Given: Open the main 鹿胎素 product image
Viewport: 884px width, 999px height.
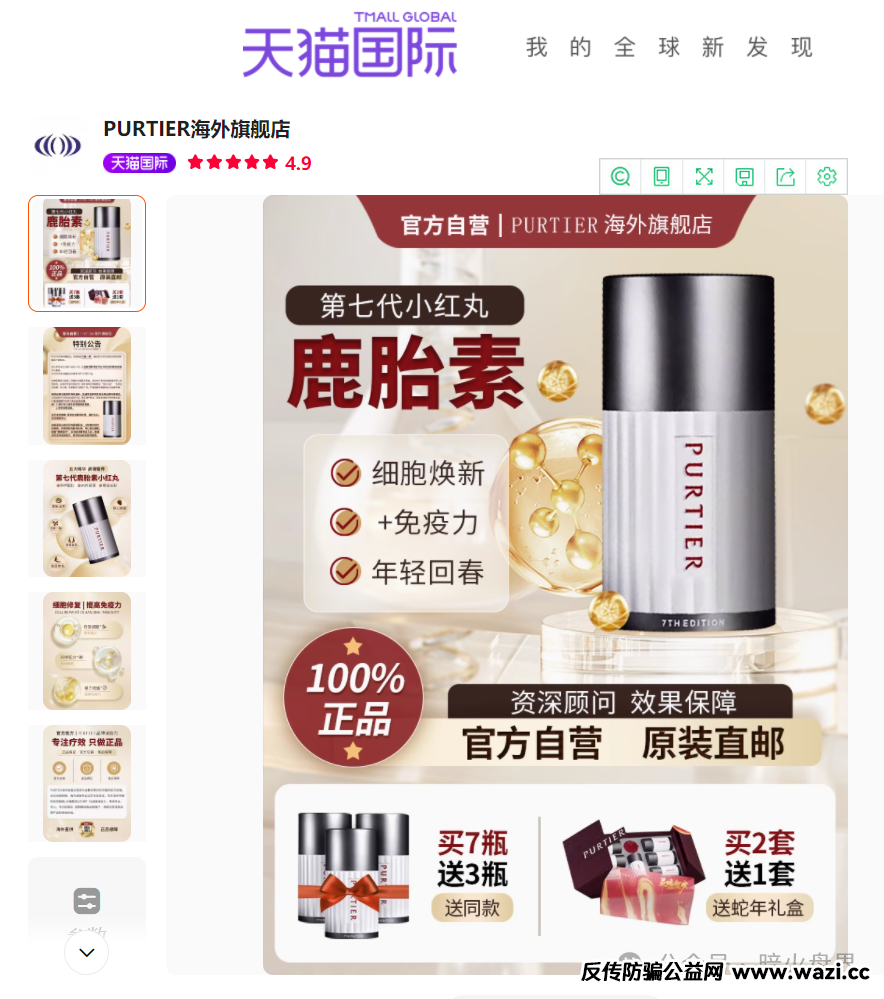Looking at the screenshot, I should tap(555, 585).
